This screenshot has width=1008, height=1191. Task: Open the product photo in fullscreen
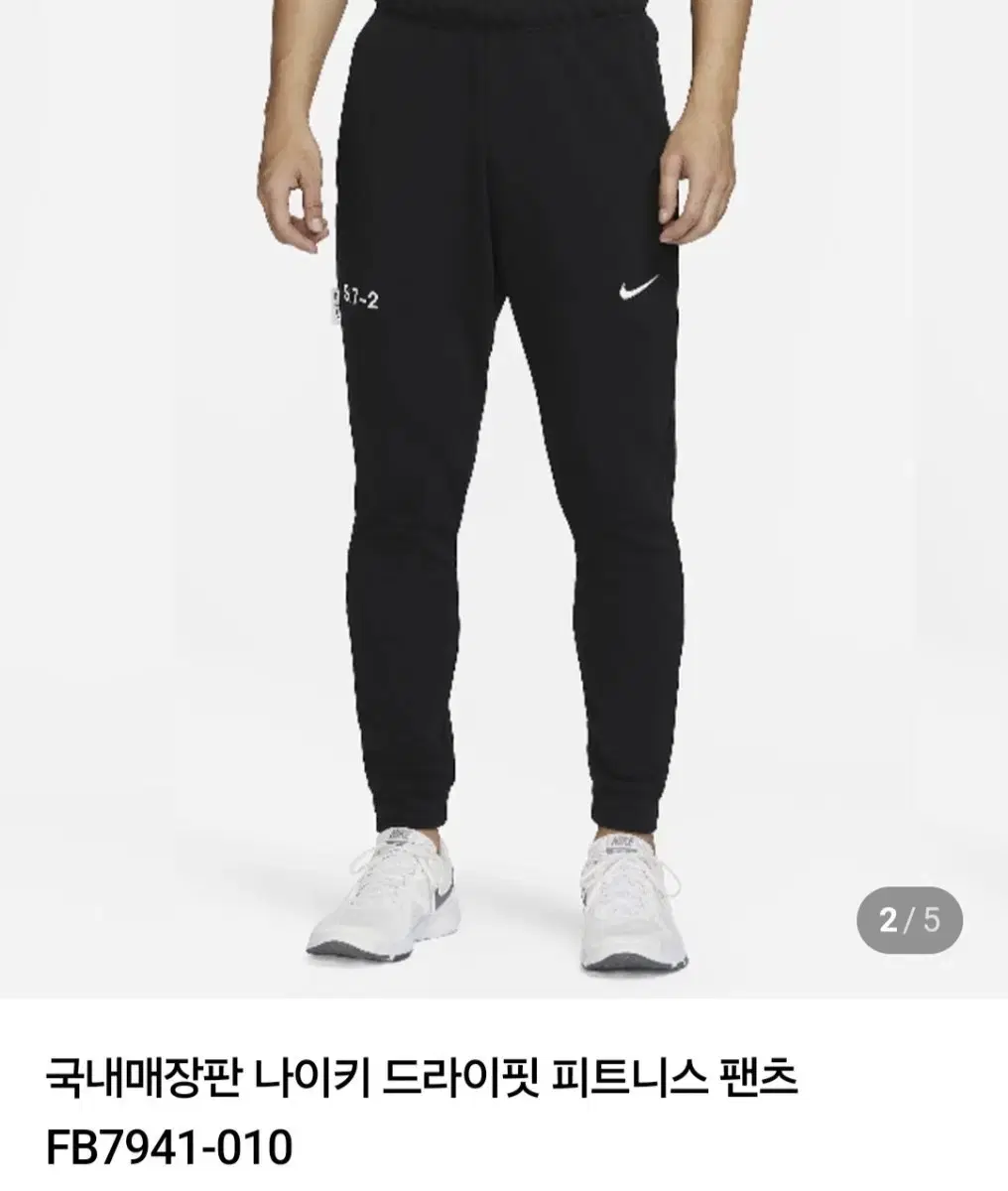[x=504, y=496]
